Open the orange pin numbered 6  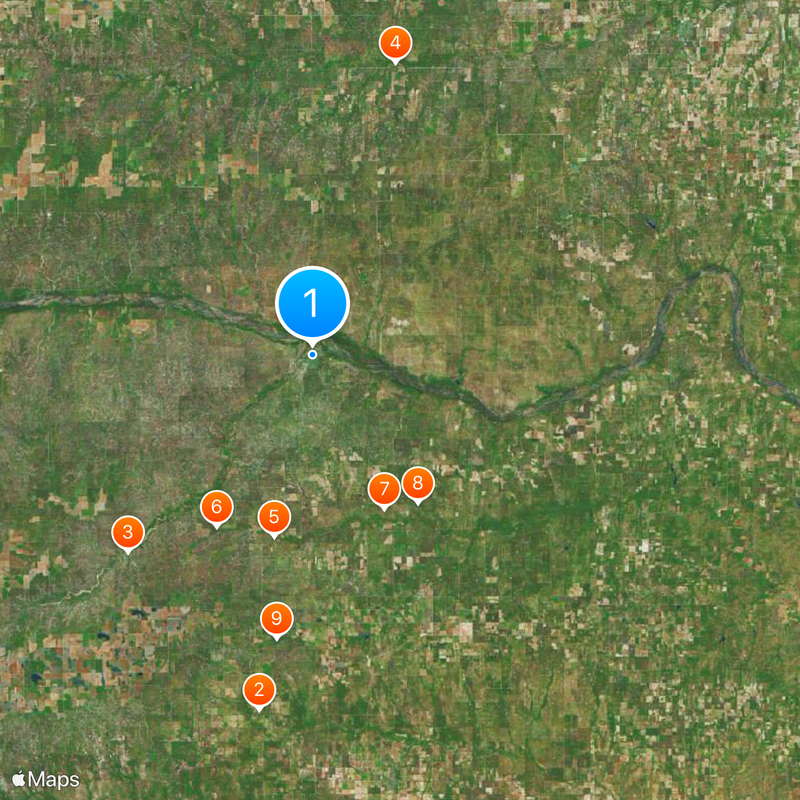click(216, 507)
